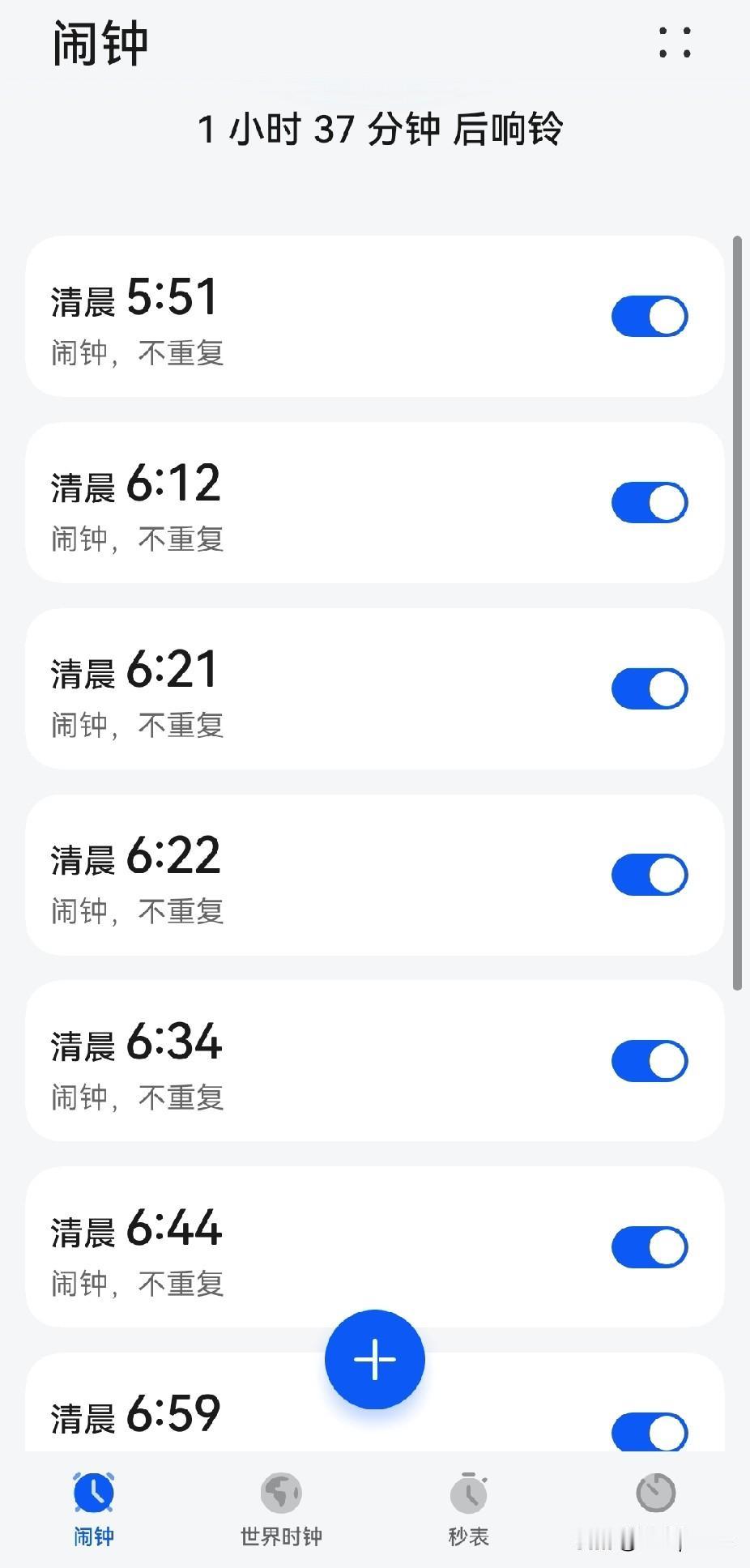750x1568 pixels.
Task: Open the 清晨 6:21 alarm details
Action: (x=324, y=689)
